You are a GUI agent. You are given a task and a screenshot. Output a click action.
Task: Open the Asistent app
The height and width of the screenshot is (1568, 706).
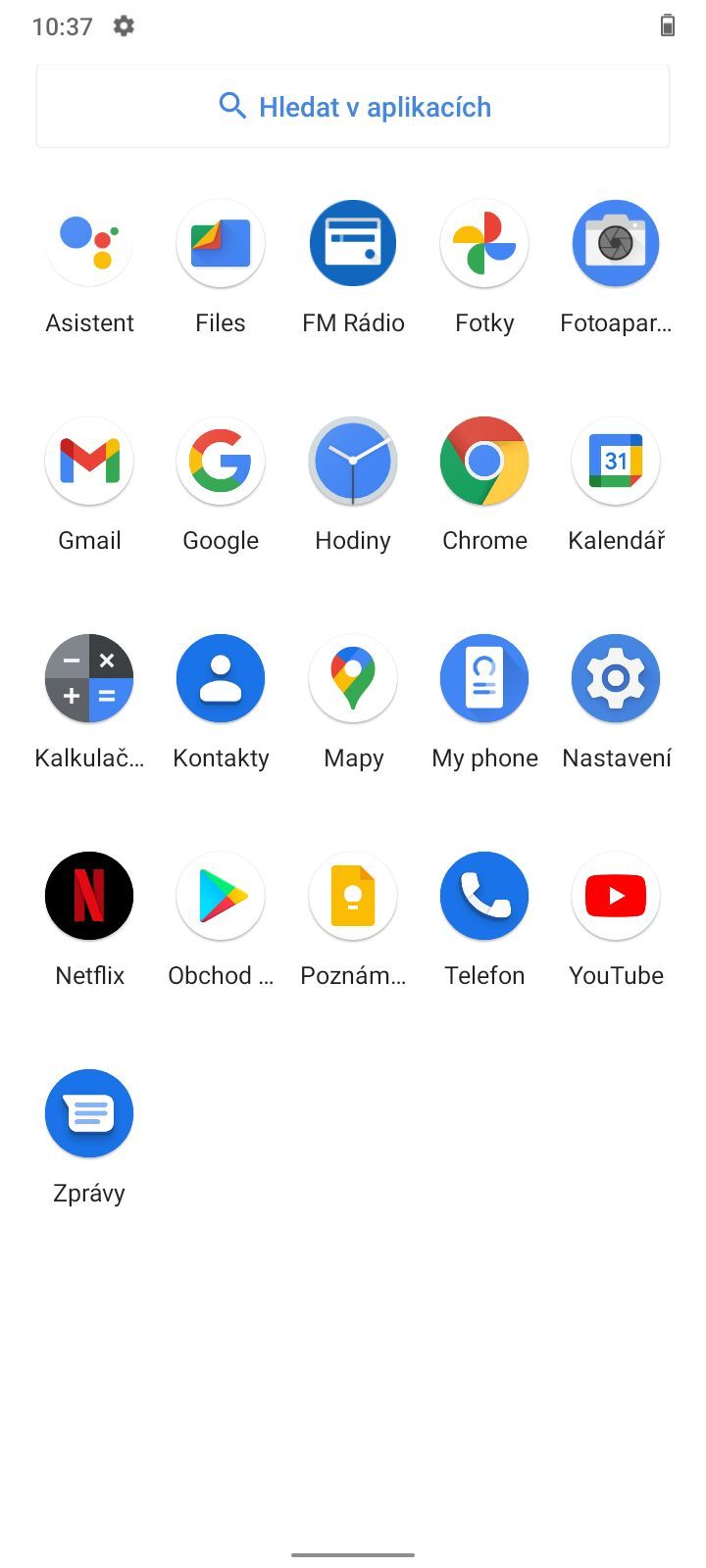tap(89, 243)
